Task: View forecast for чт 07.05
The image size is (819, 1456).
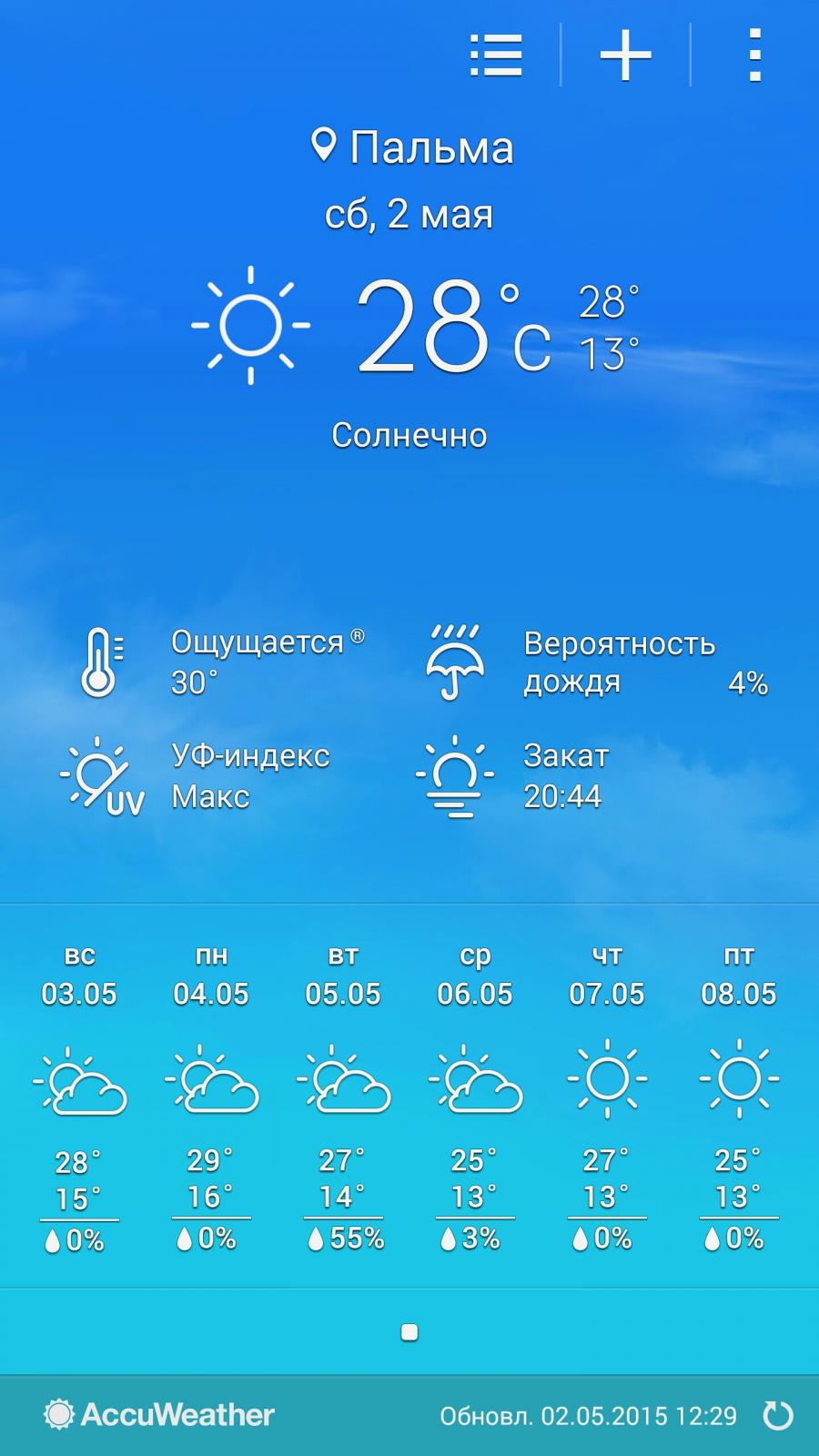Action: pyautogui.click(x=607, y=1097)
